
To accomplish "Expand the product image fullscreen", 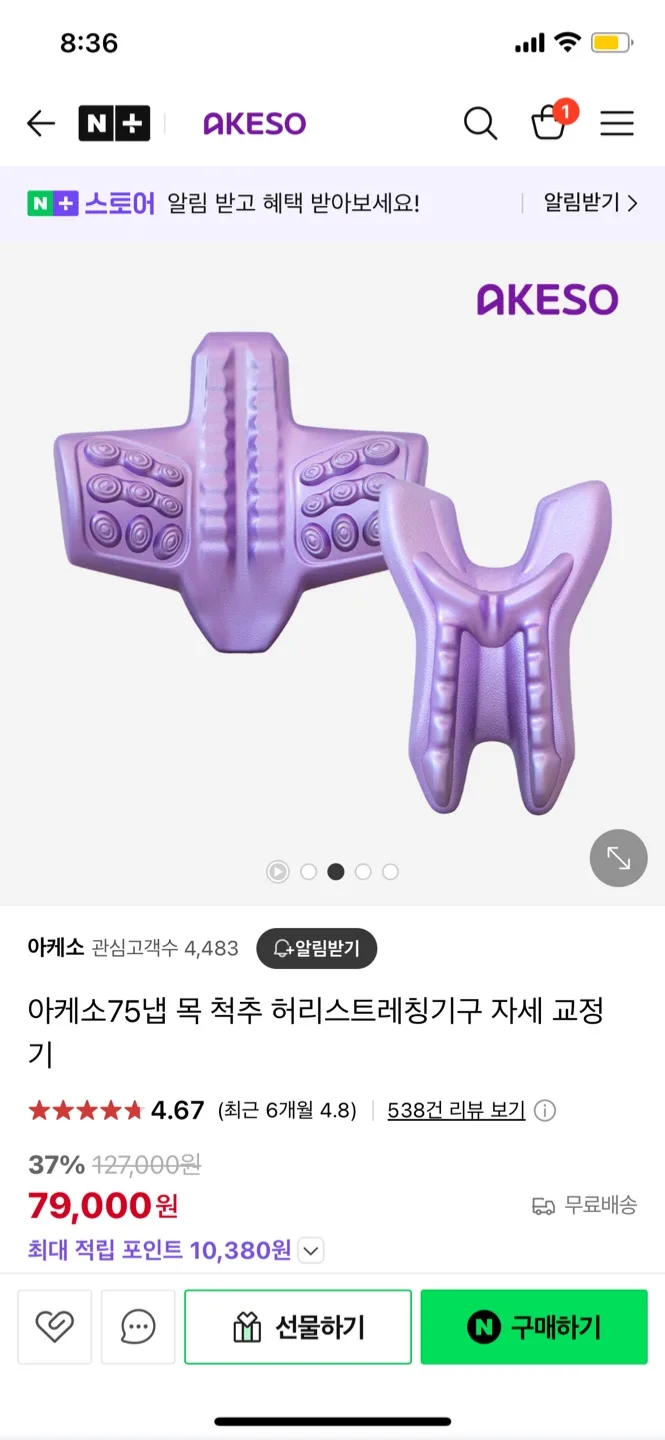I will 619,858.
